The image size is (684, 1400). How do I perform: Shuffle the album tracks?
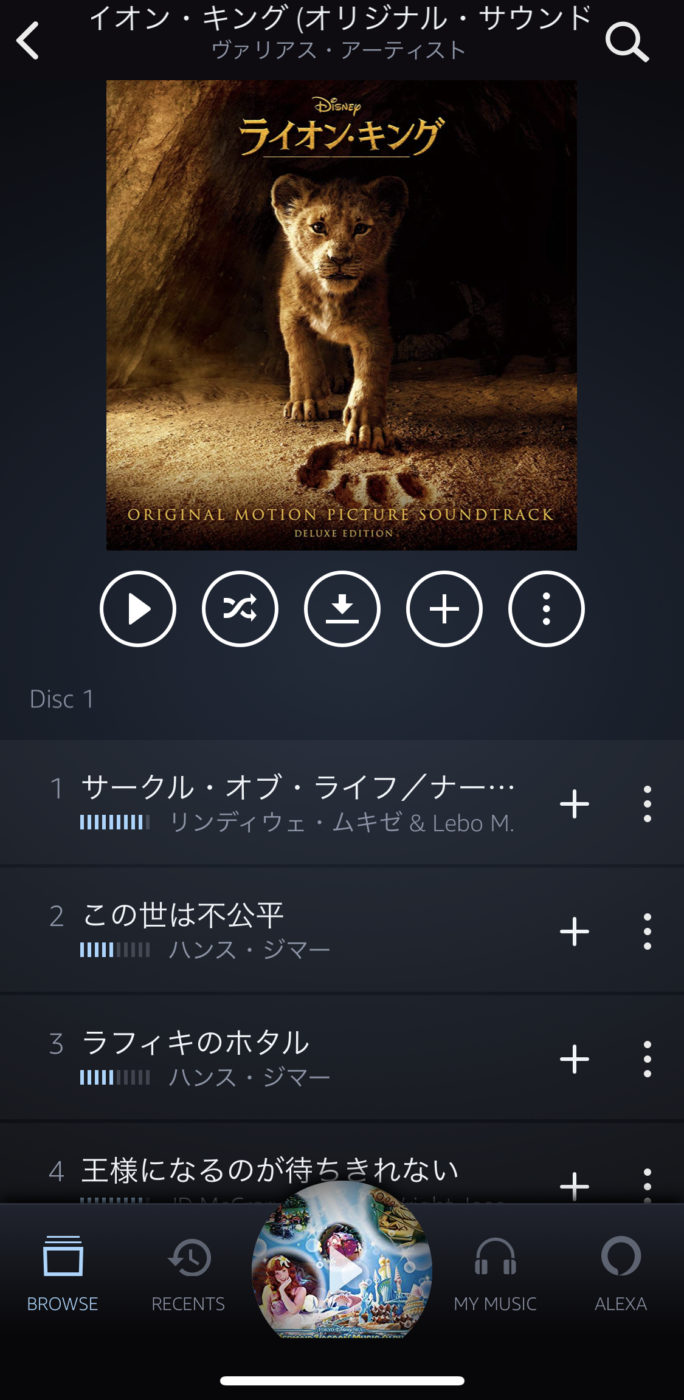[240, 609]
